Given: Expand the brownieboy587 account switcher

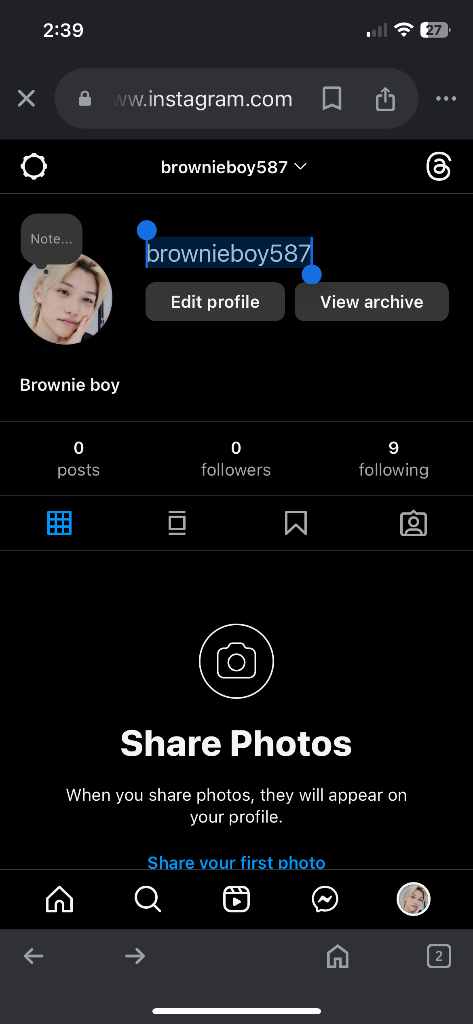Looking at the screenshot, I should coord(234,167).
